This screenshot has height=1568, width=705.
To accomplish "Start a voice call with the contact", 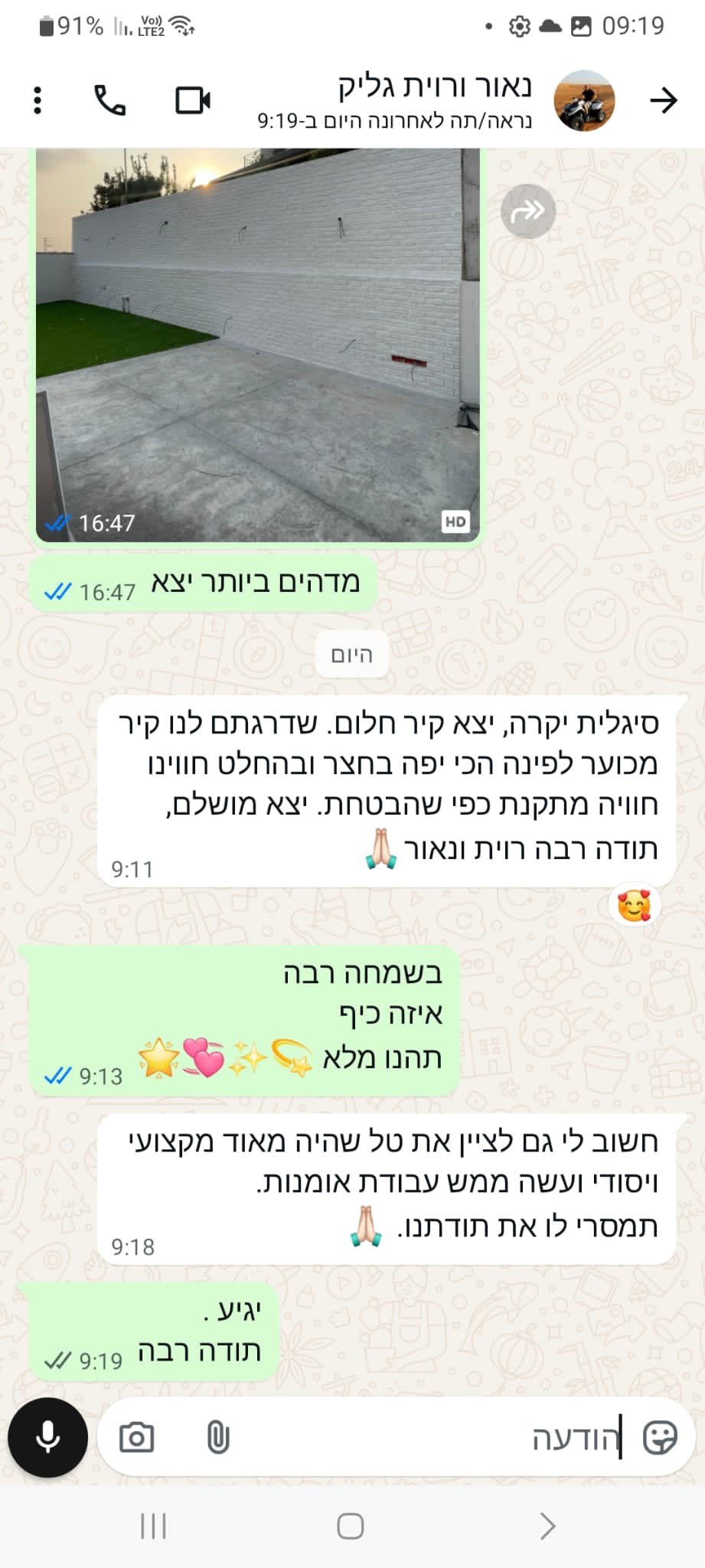I will pyautogui.click(x=110, y=100).
